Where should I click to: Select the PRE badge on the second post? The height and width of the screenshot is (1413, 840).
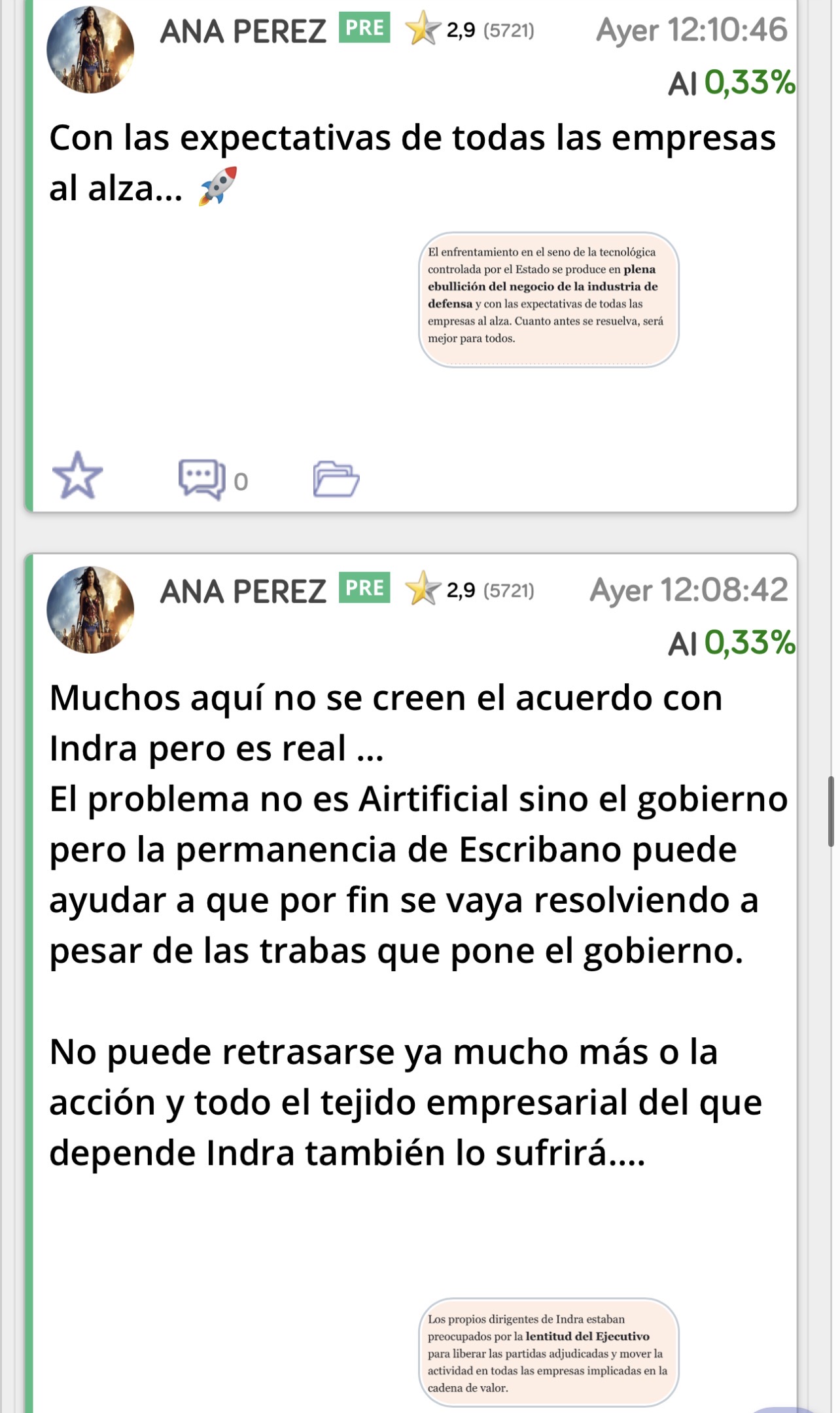[364, 588]
